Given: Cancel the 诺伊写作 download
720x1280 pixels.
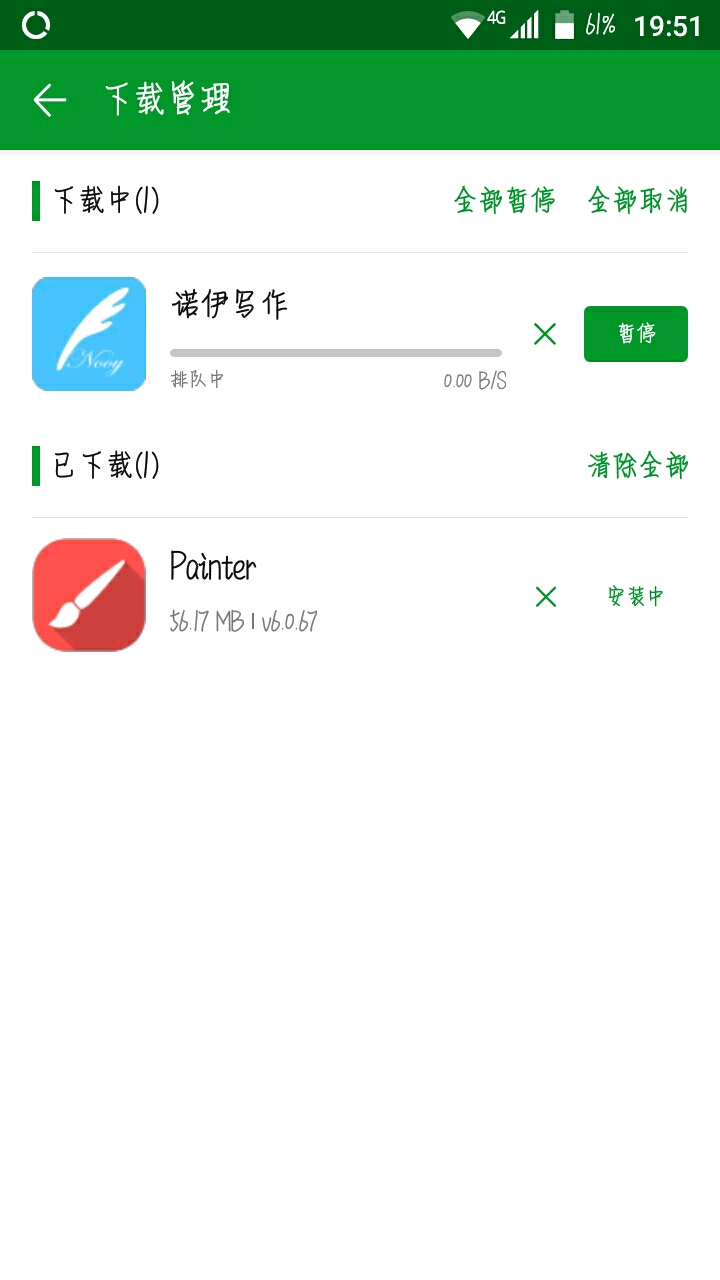Looking at the screenshot, I should pos(545,334).
